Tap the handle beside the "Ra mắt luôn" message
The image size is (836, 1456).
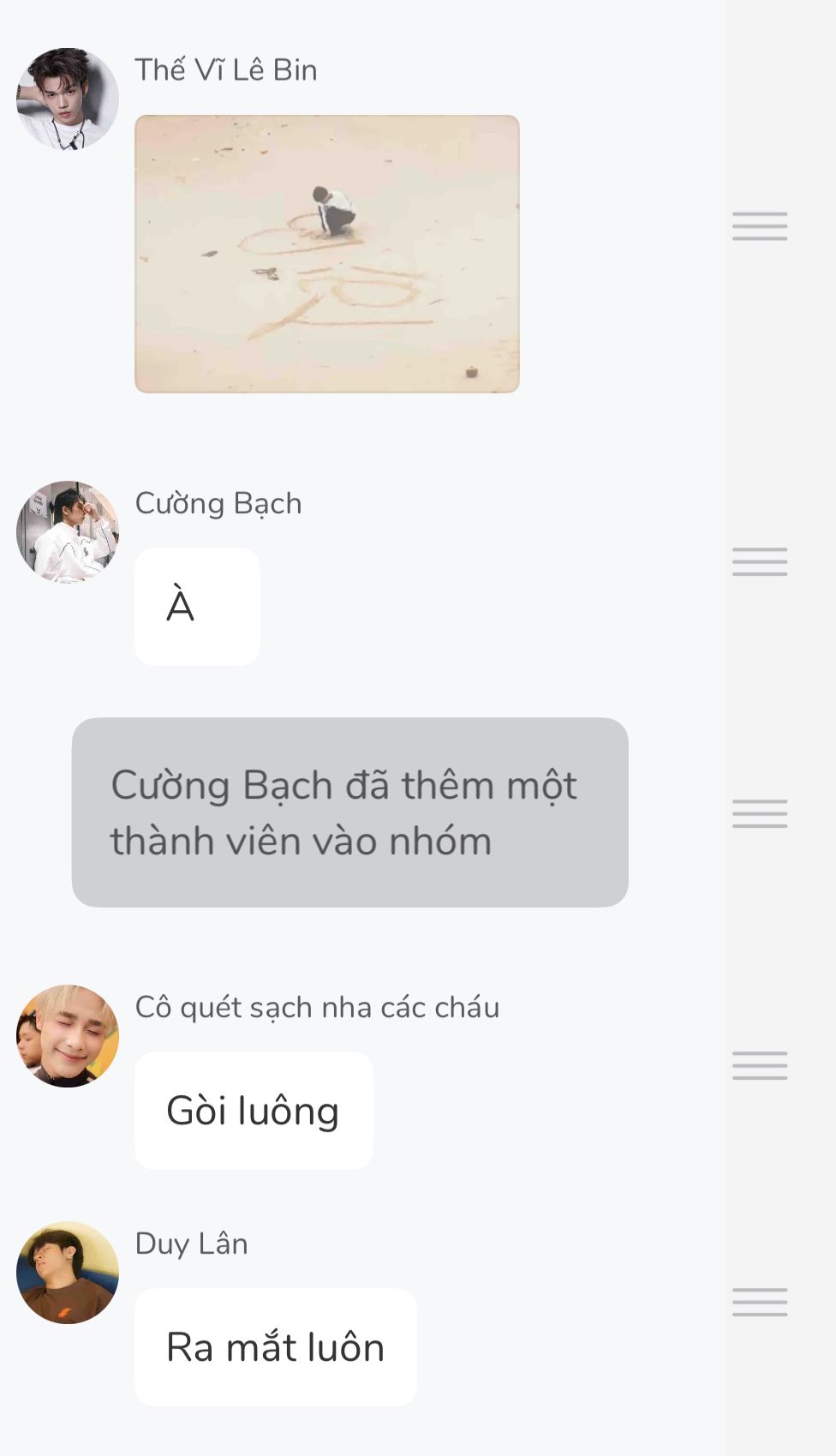[x=759, y=1302]
